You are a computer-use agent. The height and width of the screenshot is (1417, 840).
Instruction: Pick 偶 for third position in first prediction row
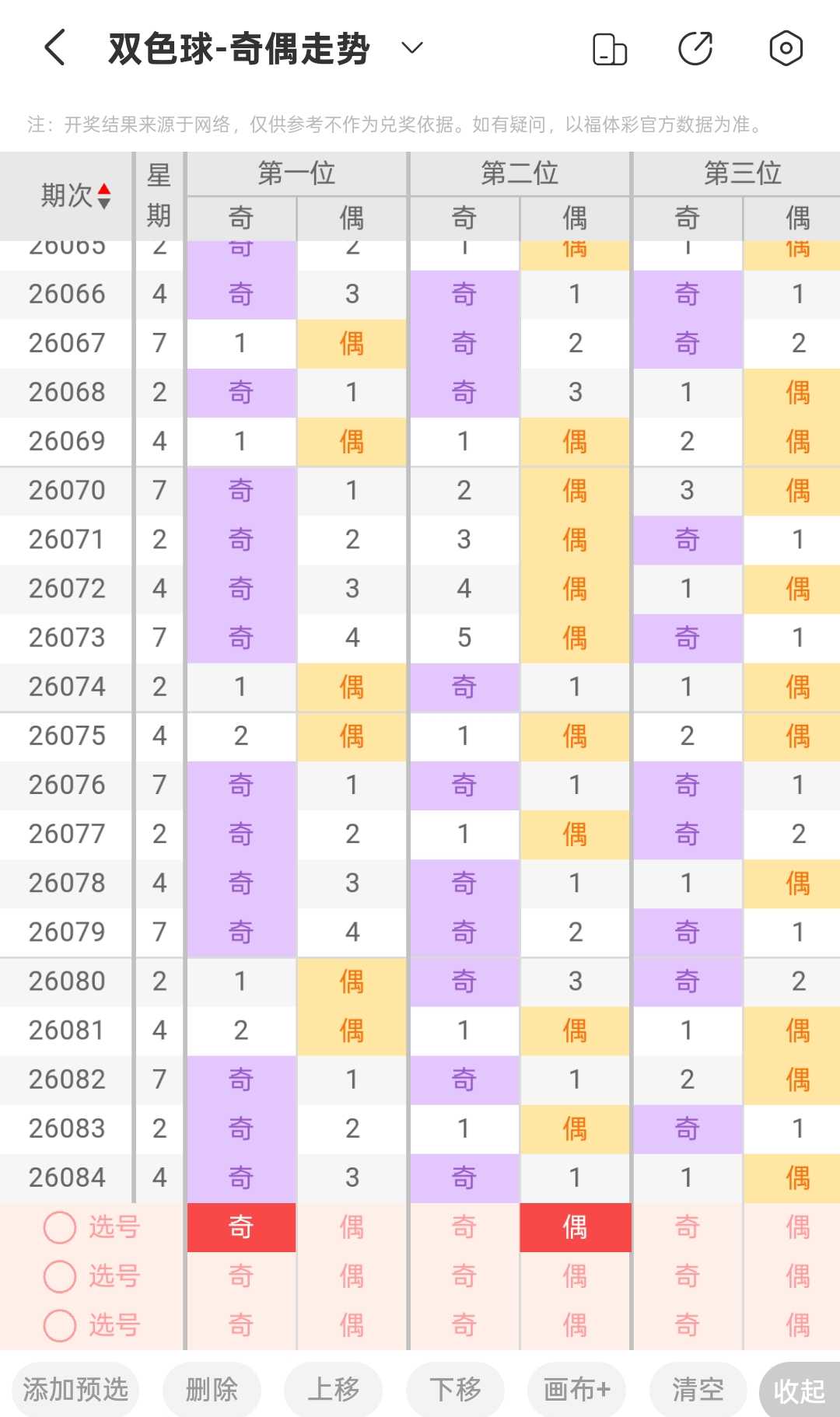(x=798, y=1227)
